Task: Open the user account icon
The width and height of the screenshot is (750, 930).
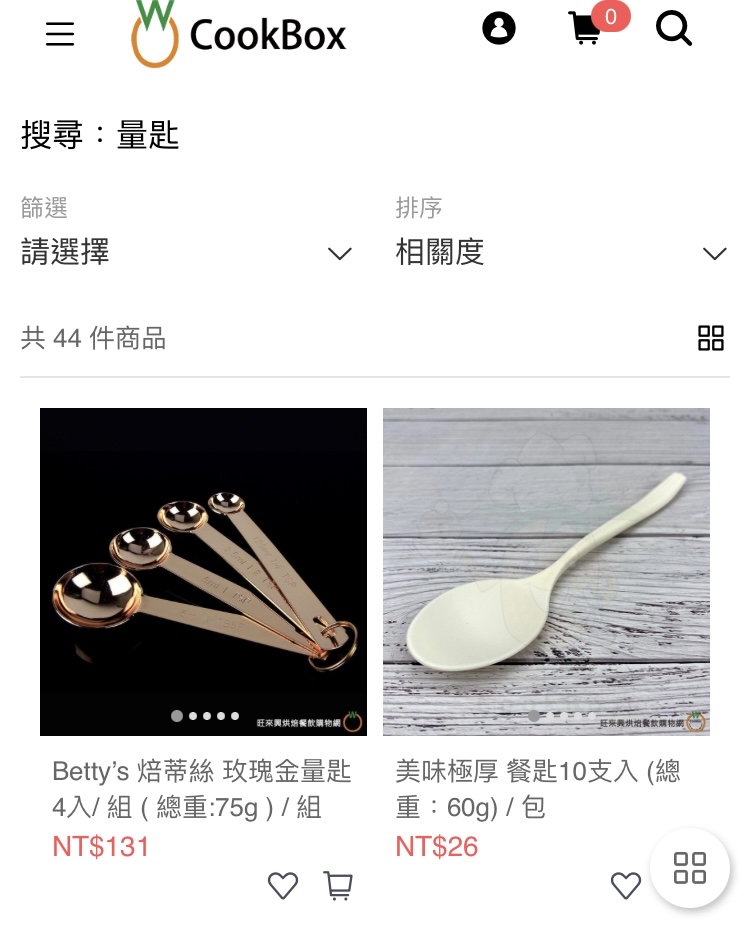Action: (x=499, y=29)
